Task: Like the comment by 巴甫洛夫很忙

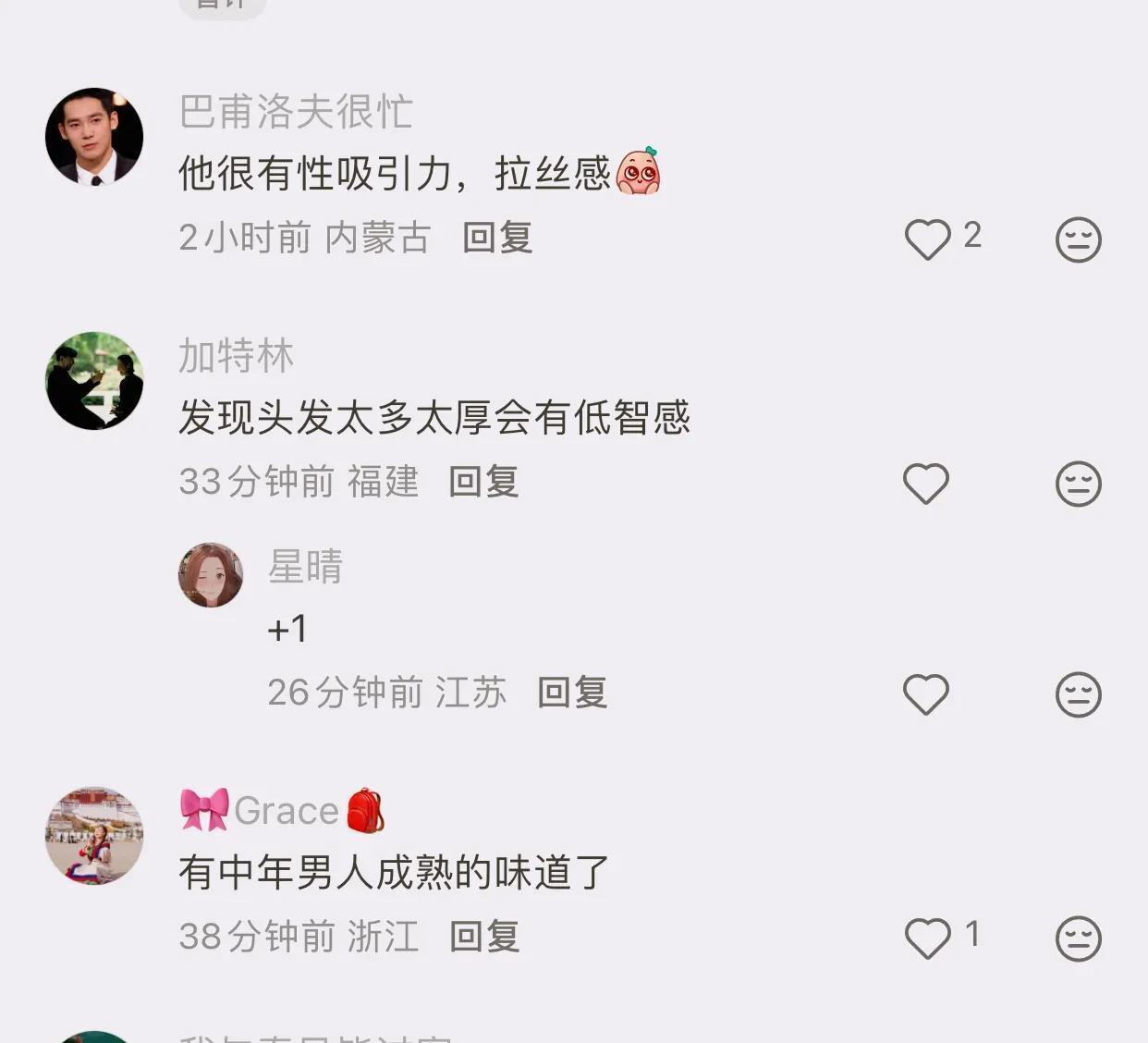Action: [x=927, y=239]
